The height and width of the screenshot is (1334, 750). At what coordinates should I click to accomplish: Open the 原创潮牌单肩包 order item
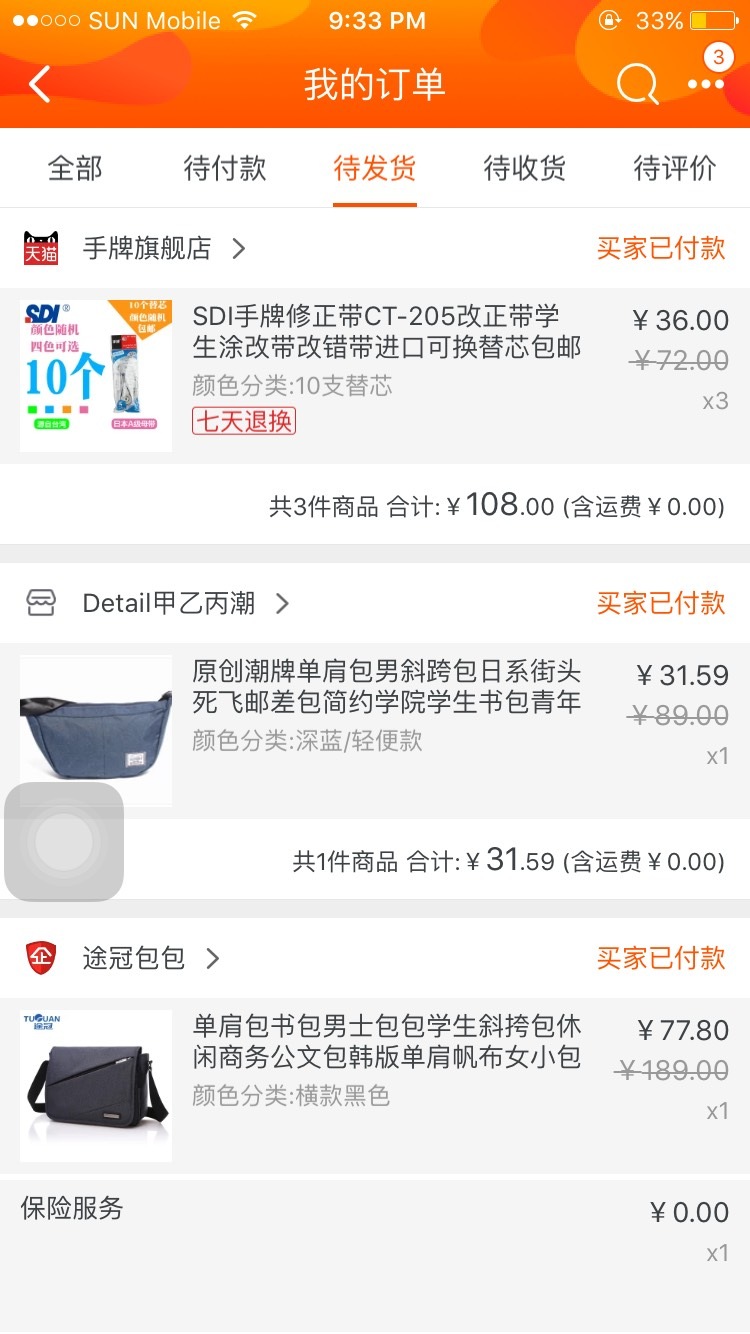tap(375, 731)
